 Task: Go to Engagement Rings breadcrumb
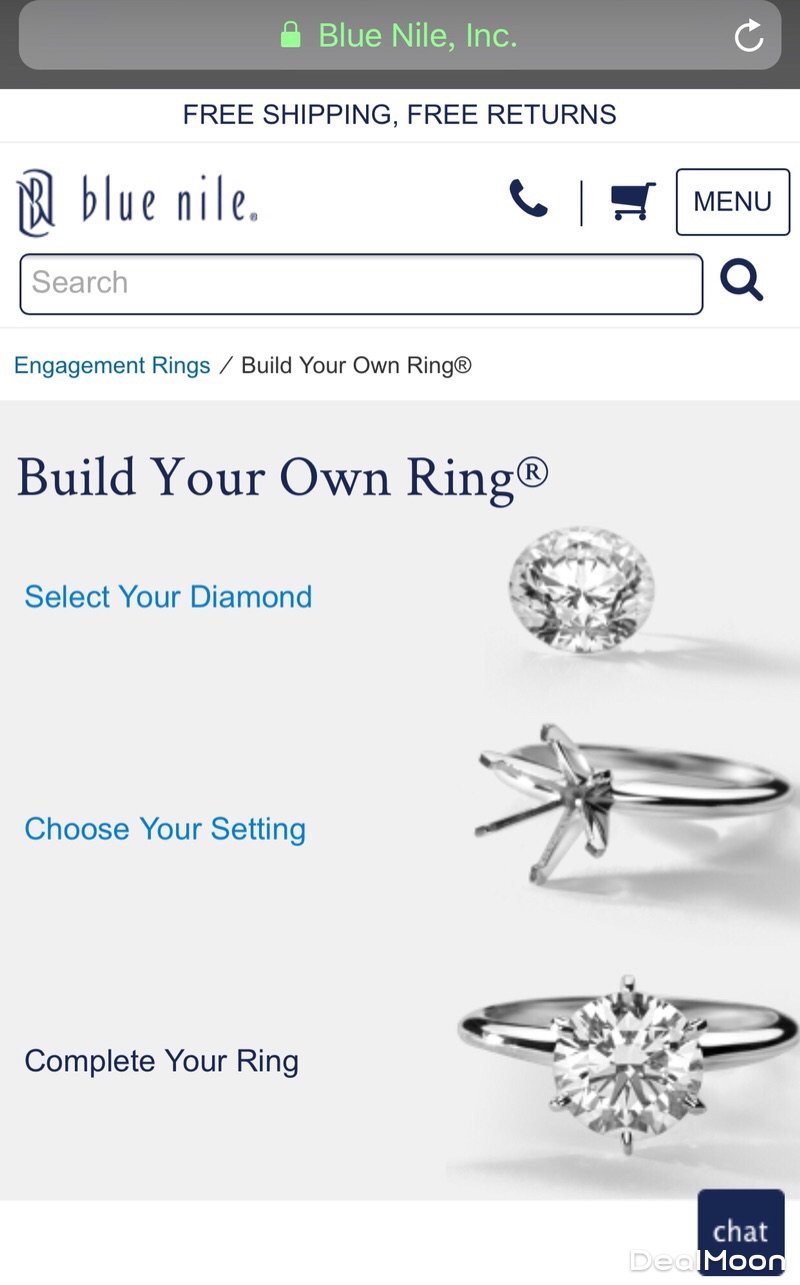[112, 365]
